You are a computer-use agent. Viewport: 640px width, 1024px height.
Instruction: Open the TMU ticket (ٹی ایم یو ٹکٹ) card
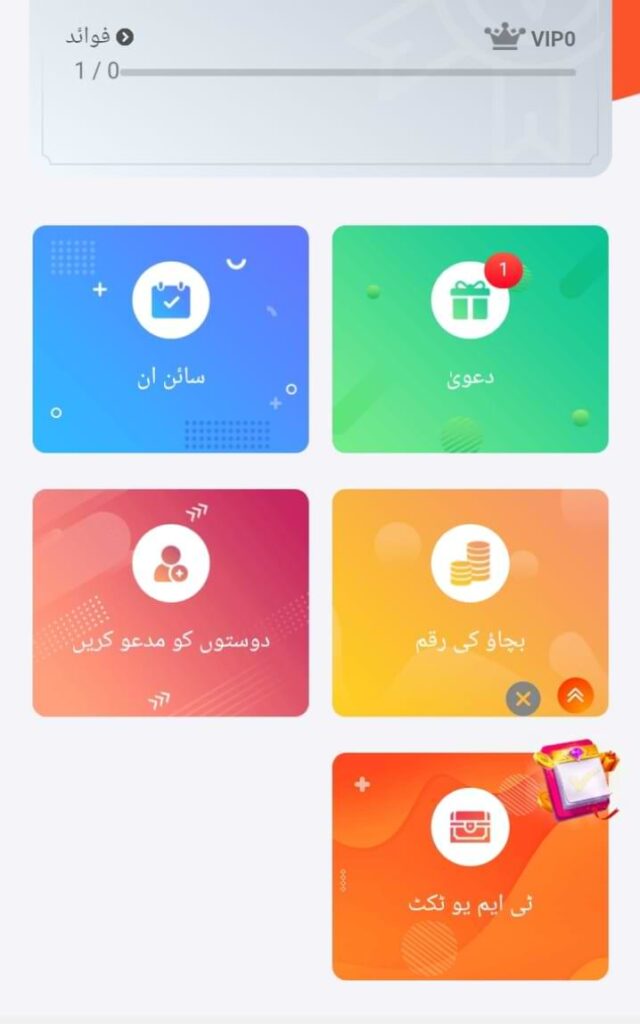coord(470,866)
